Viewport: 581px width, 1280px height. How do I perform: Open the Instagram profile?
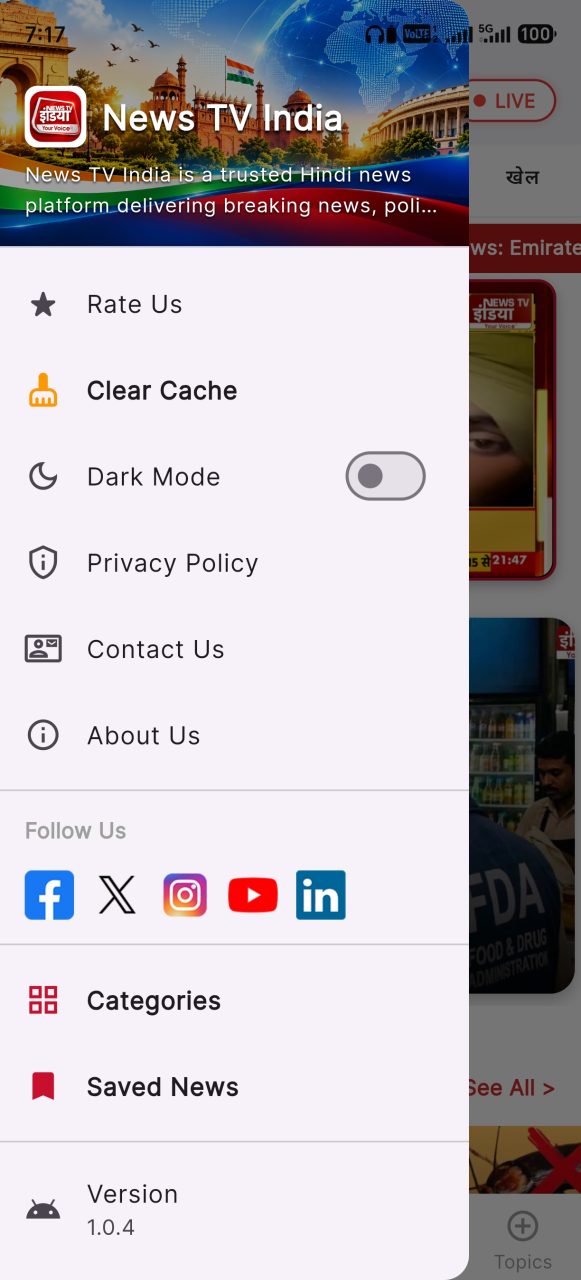click(185, 895)
